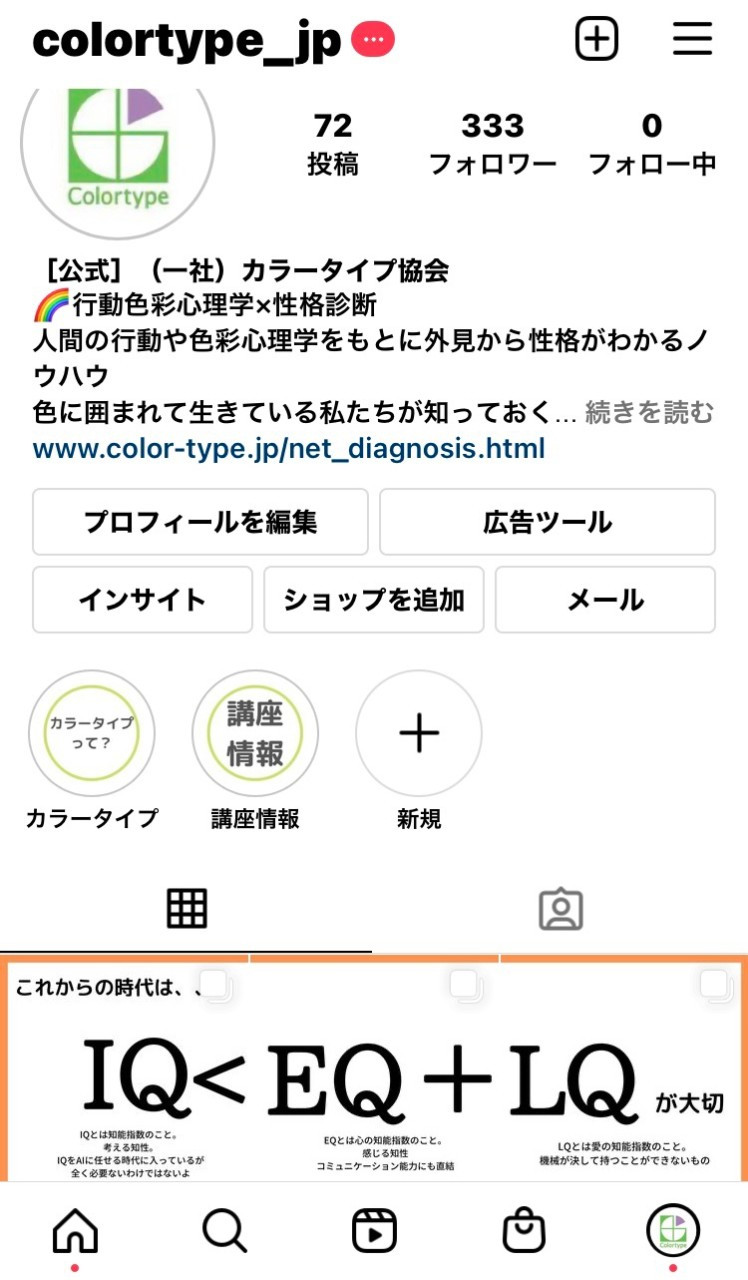Viewport: 748px width, 1280px height.
Task: Switch to the tagged photos tab
Action: click(560, 908)
